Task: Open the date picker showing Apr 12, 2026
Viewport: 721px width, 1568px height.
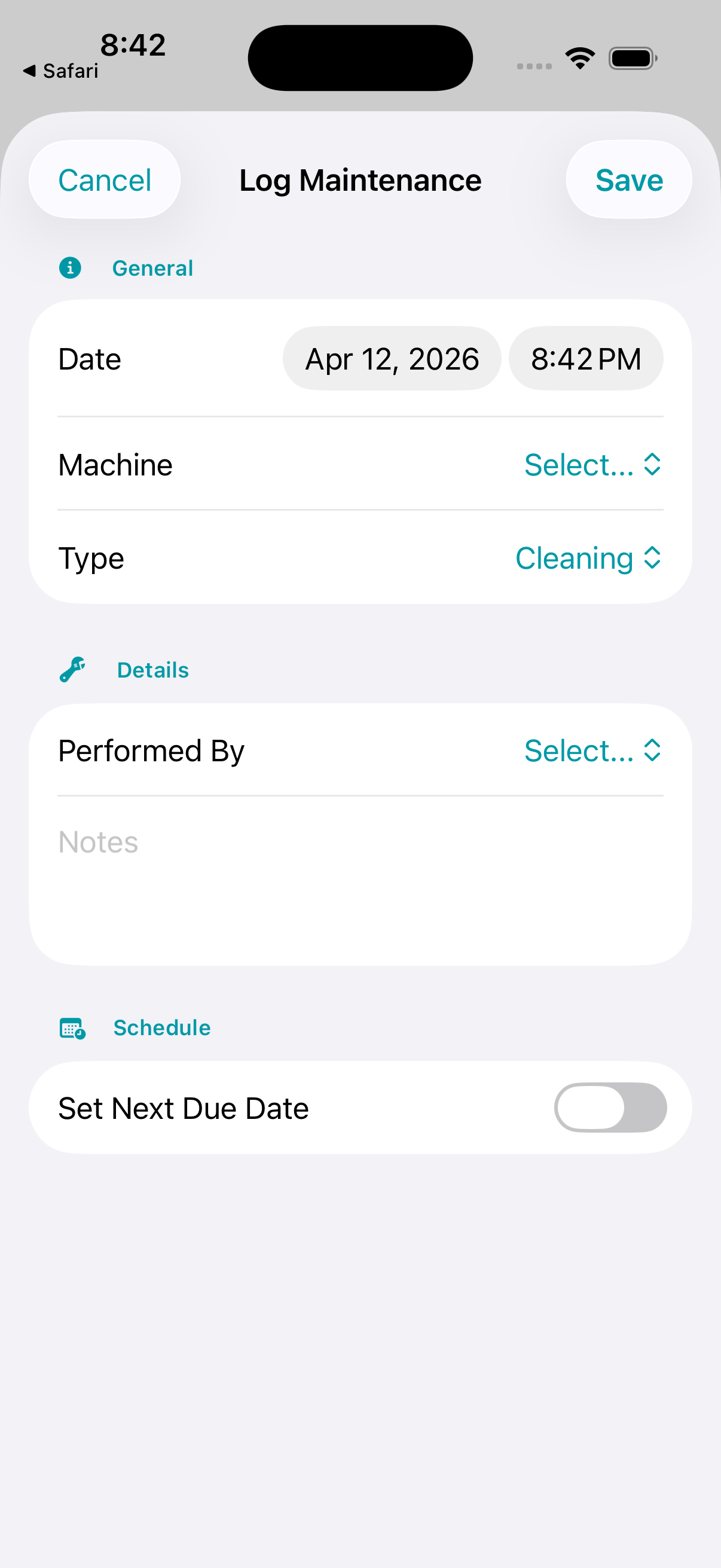Action: point(391,359)
